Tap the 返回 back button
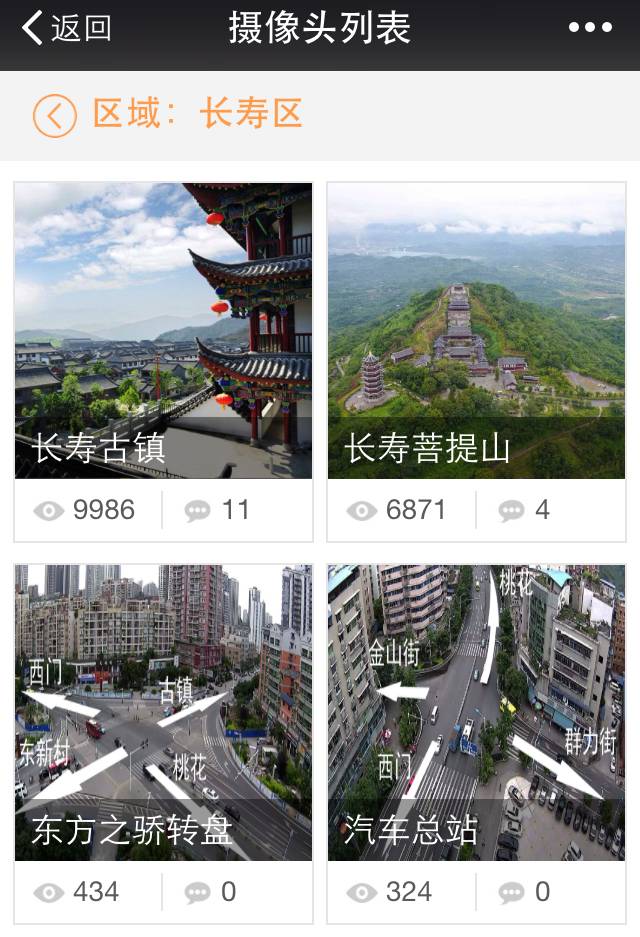This screenshot has width=640, height=937. click(66, 29)
